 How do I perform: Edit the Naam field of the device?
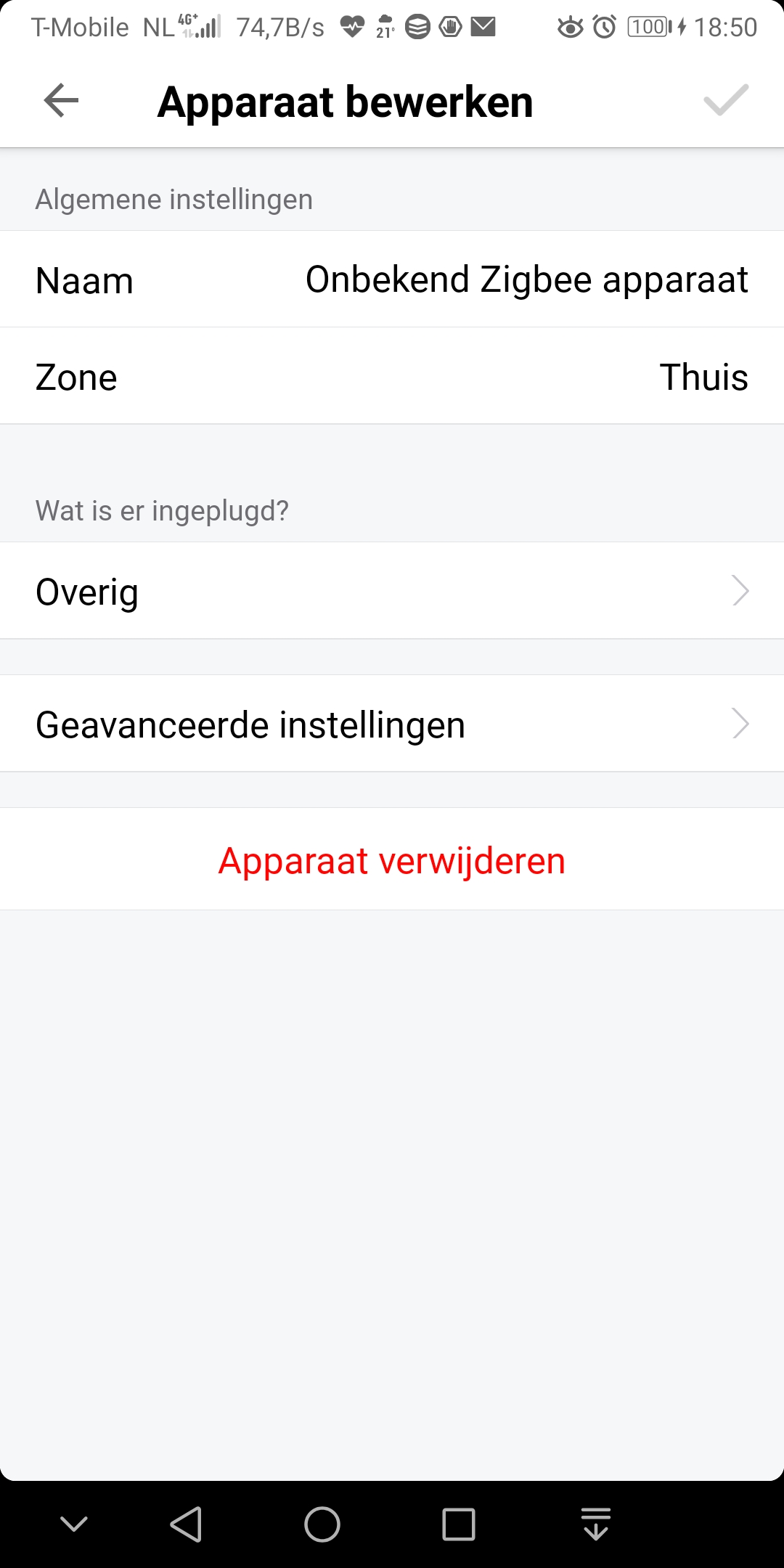click(x=526, y=280)
